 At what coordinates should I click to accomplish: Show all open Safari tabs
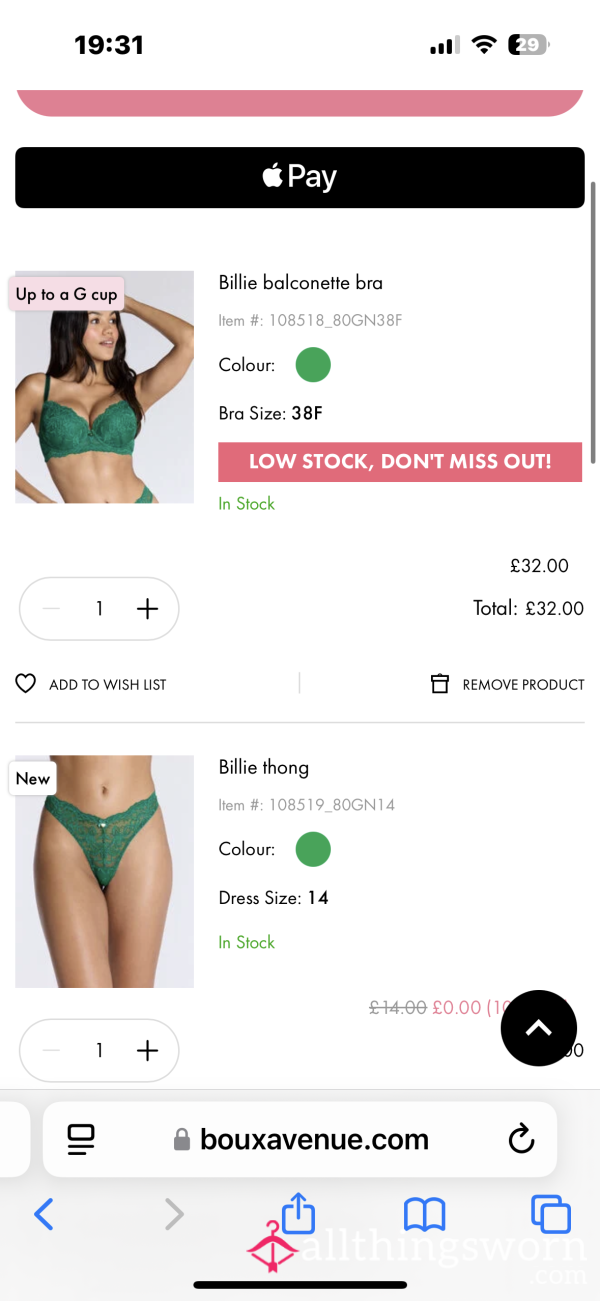pyautogui.click(x=551, y=1215)
